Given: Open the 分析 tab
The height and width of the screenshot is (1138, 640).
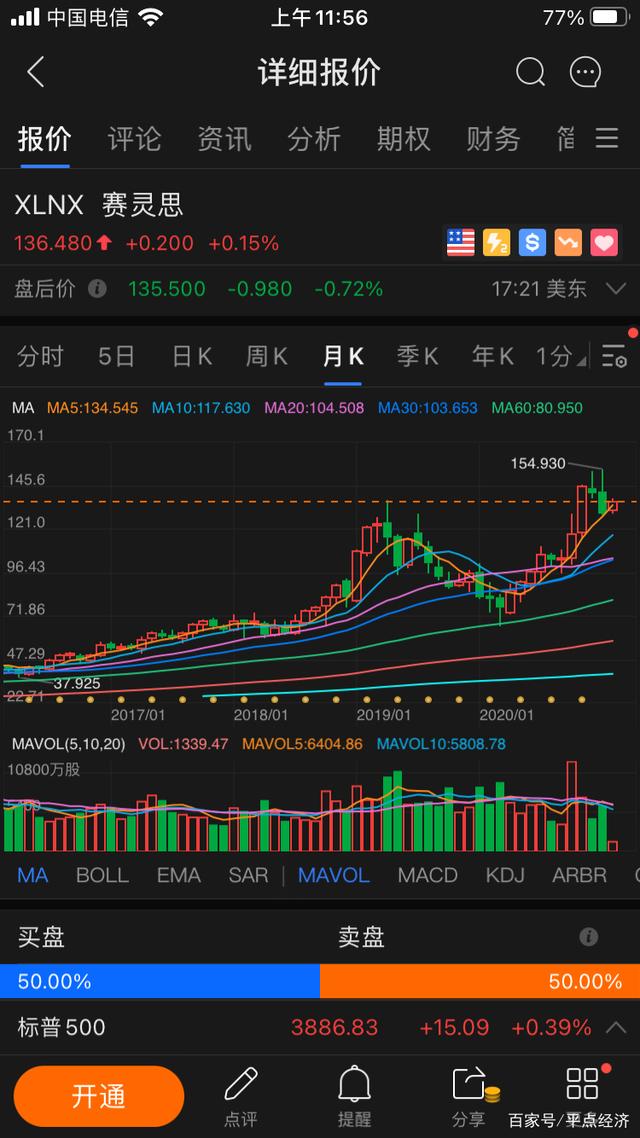Looking at the screenshot, I should [313, 139].
